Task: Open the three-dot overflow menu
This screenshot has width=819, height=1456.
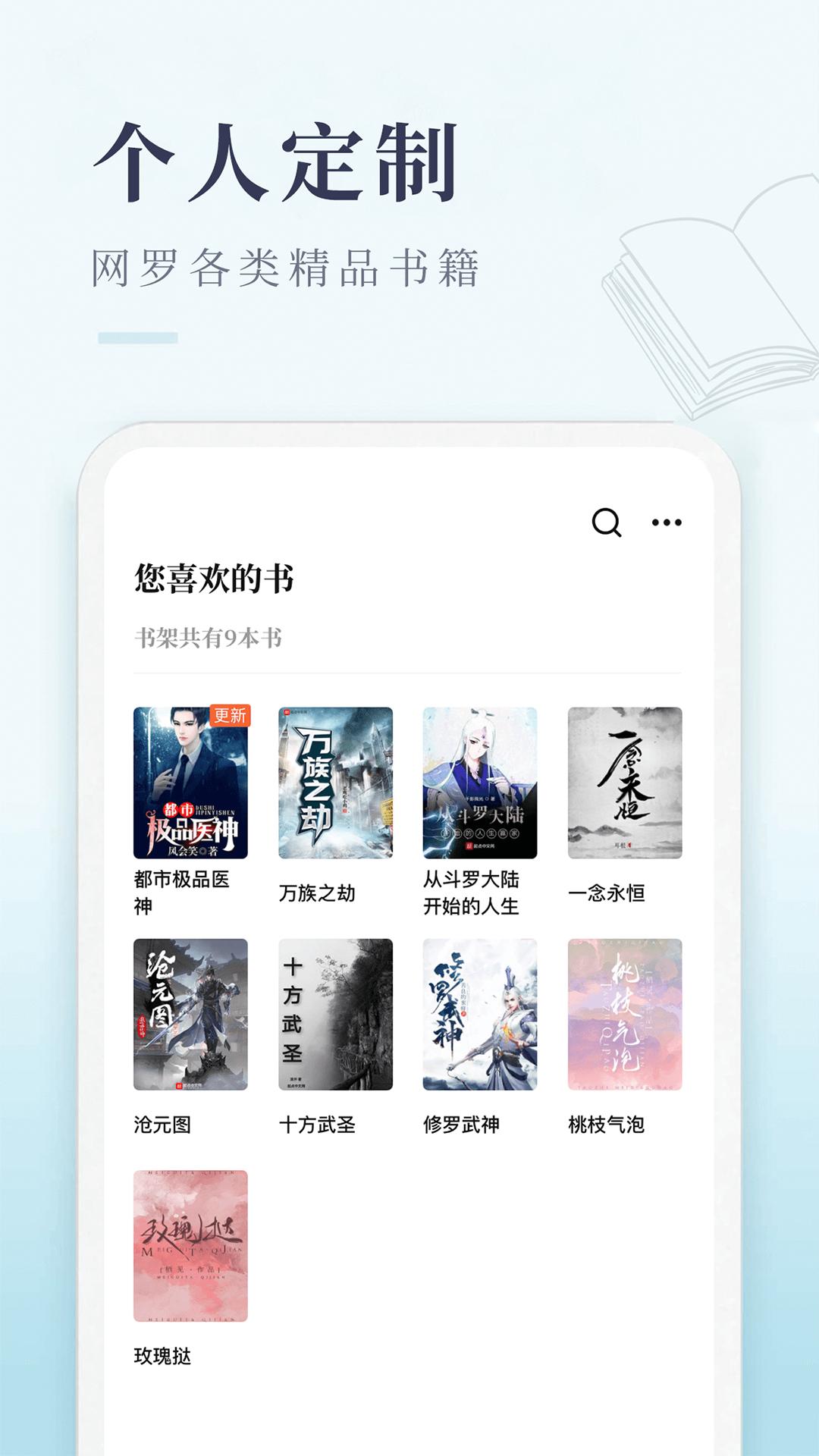Action: tap(665, 522)
